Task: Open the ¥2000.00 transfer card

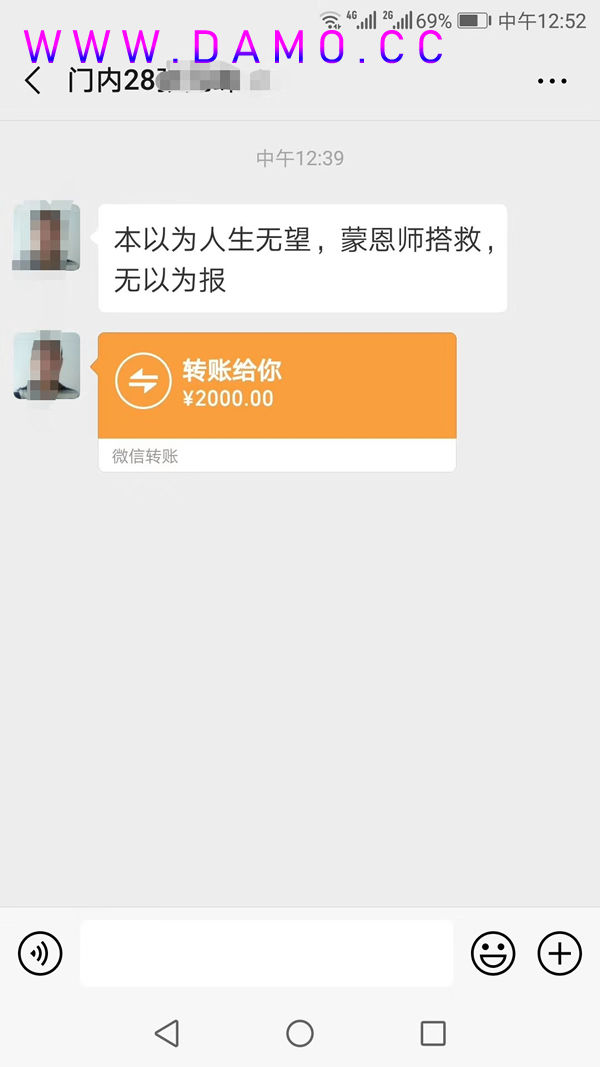Action: pos(277,387)
